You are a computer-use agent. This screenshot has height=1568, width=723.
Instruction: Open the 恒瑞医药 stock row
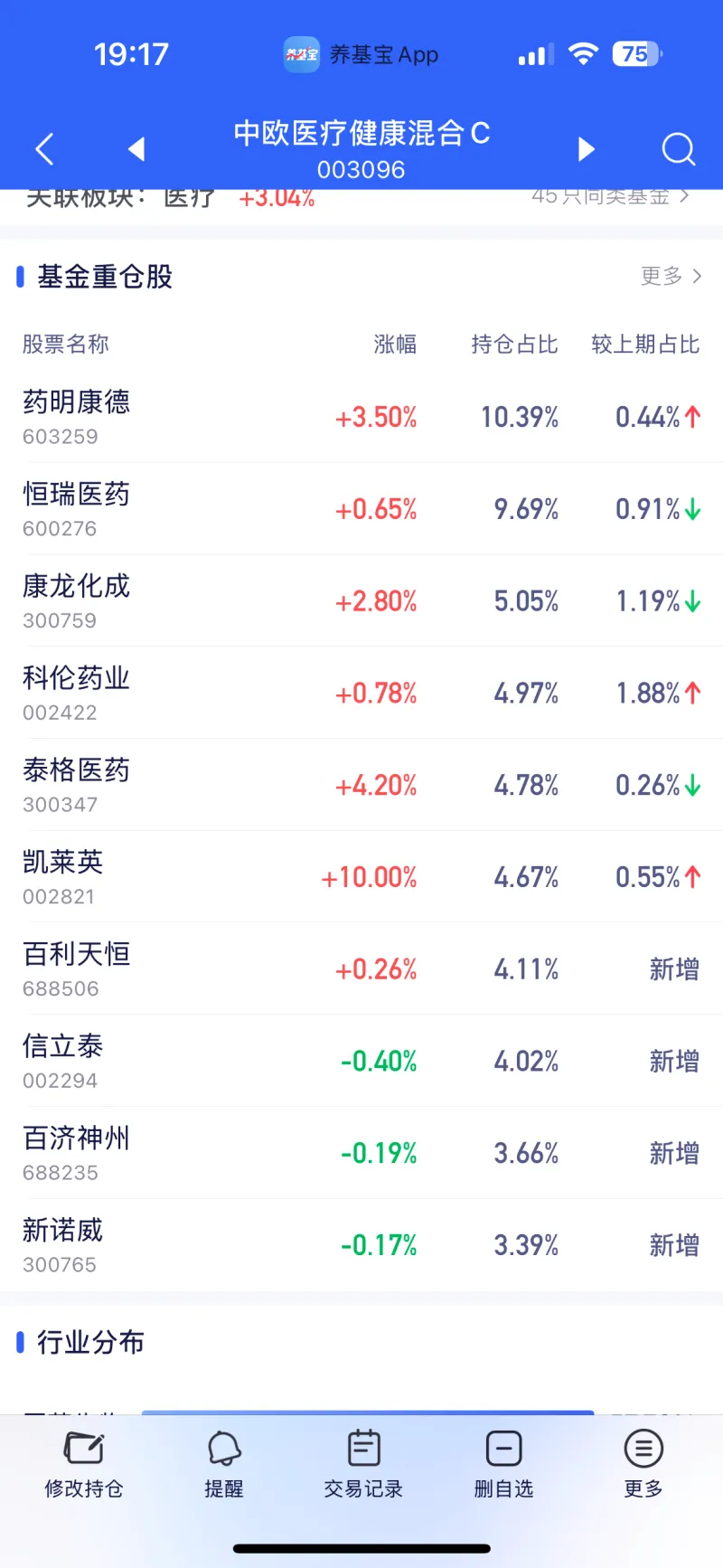(x=361, y=509)
